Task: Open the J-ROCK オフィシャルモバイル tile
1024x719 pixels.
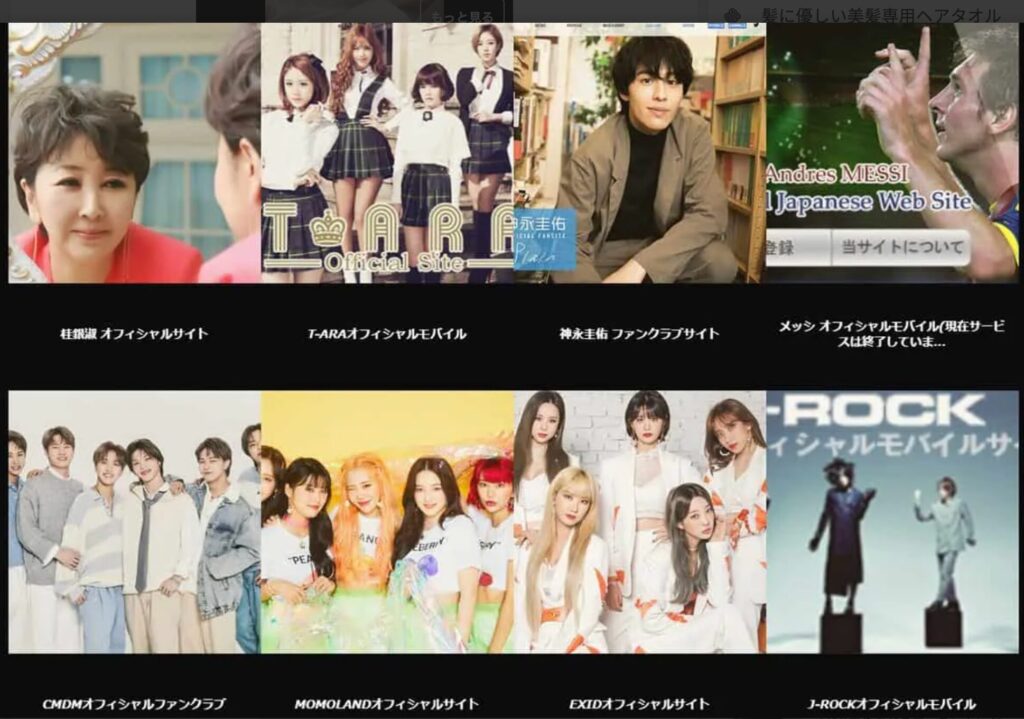Action: click(893, 522)
